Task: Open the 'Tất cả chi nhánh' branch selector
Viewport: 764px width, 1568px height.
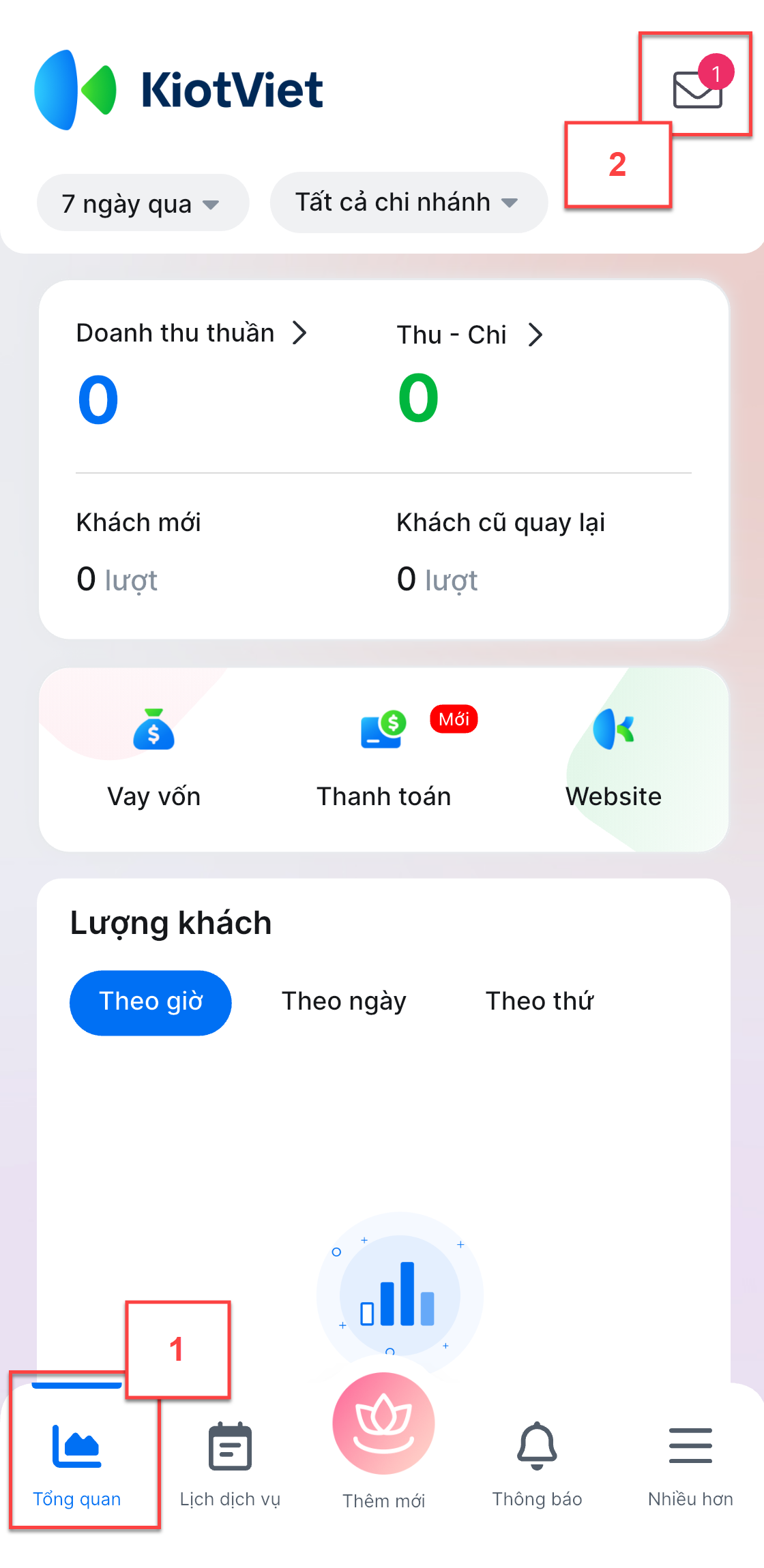Action: [408, 202]
